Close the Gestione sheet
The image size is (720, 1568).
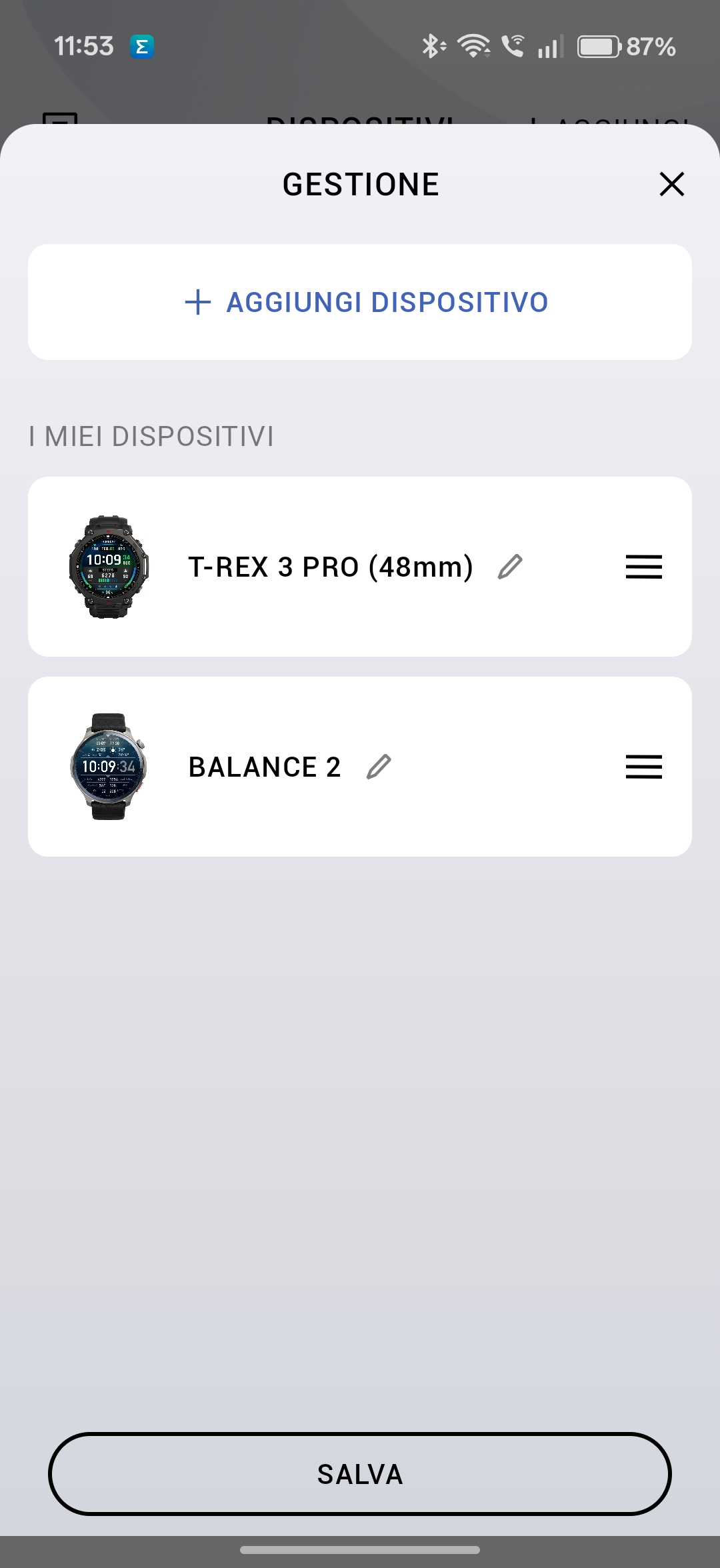[671, 184]
